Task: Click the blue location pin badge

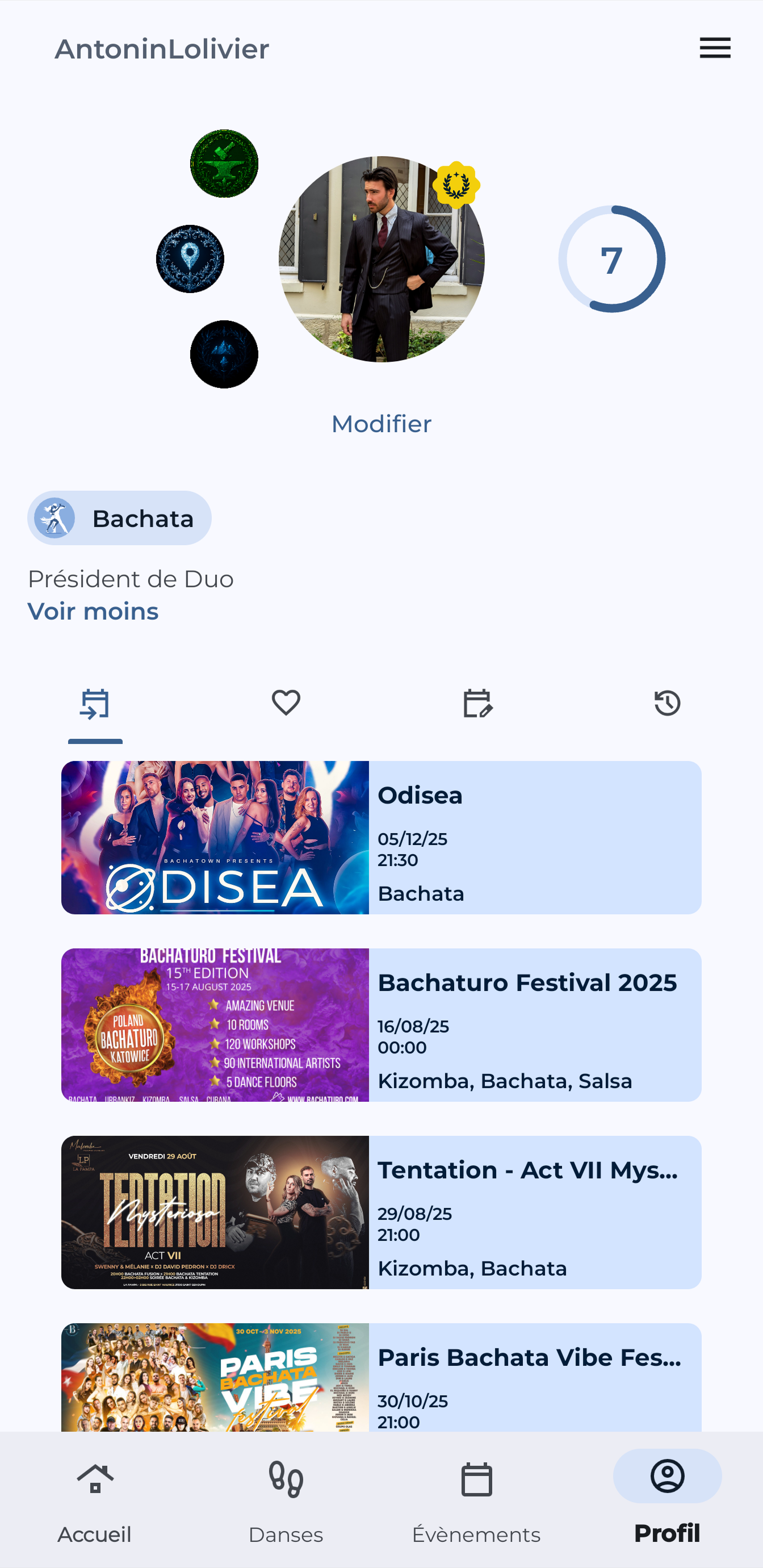Action: [x=190, y=259]
